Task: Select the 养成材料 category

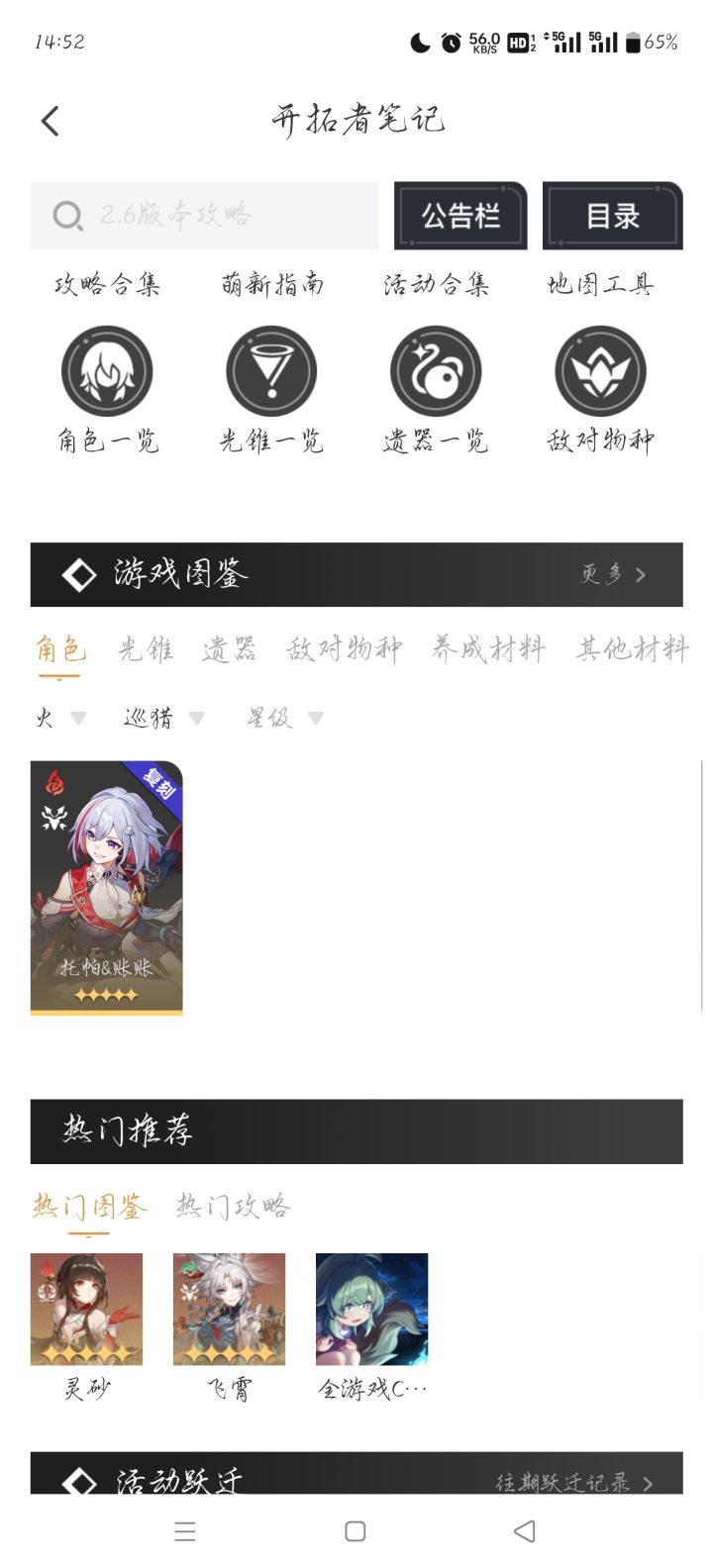Action: click(489, 648)
